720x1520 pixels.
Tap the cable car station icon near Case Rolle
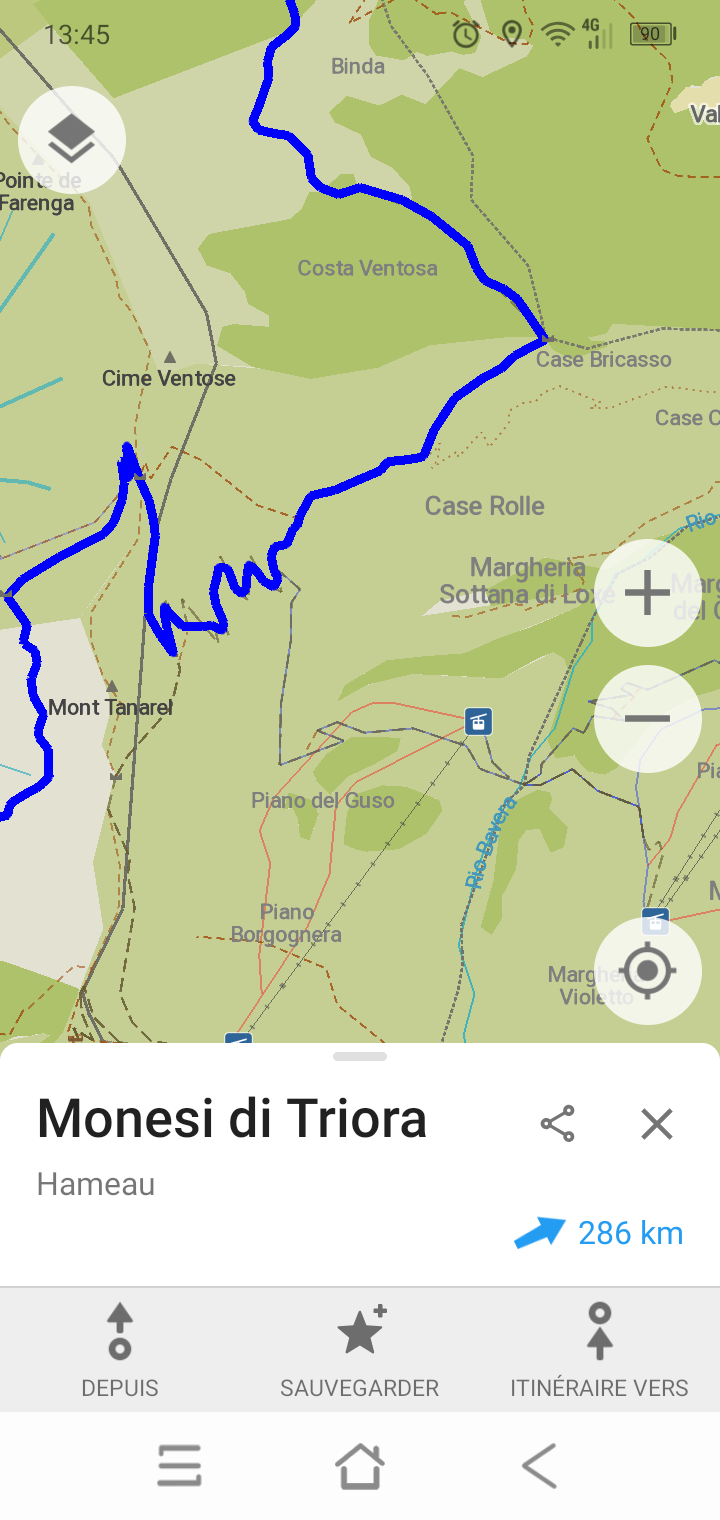478,722
